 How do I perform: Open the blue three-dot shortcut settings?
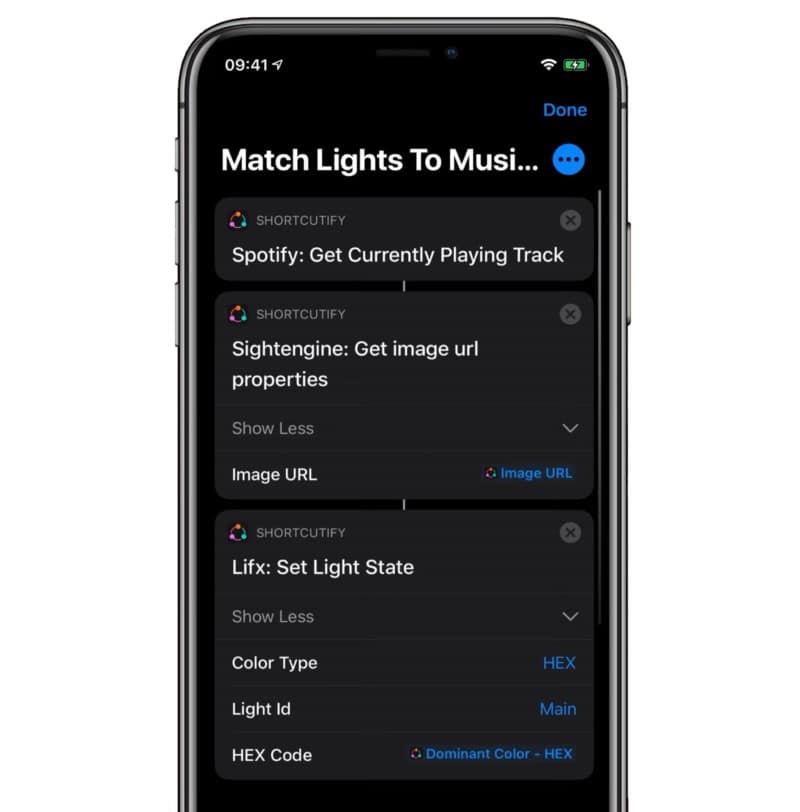point(568,160)
